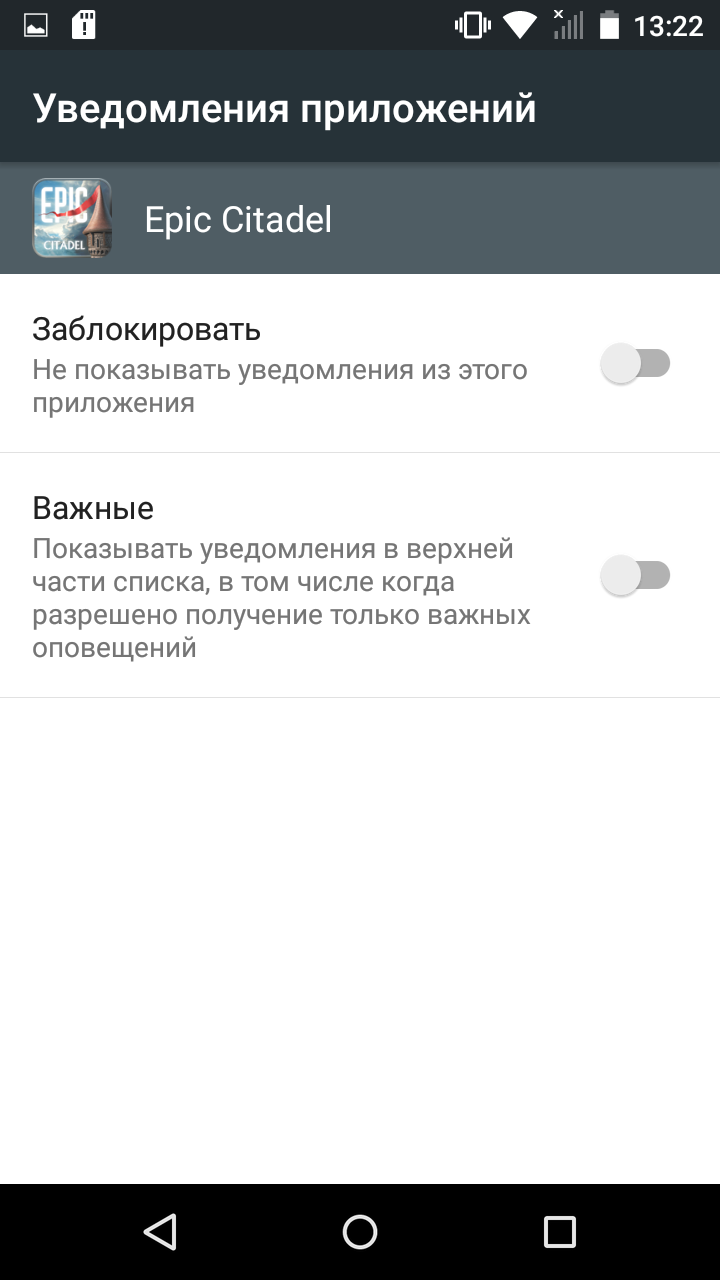Enable the Заблокировать notifications switch
Image resolution: width=720 pixels, height=1280 pixels.
click(635, 363)
